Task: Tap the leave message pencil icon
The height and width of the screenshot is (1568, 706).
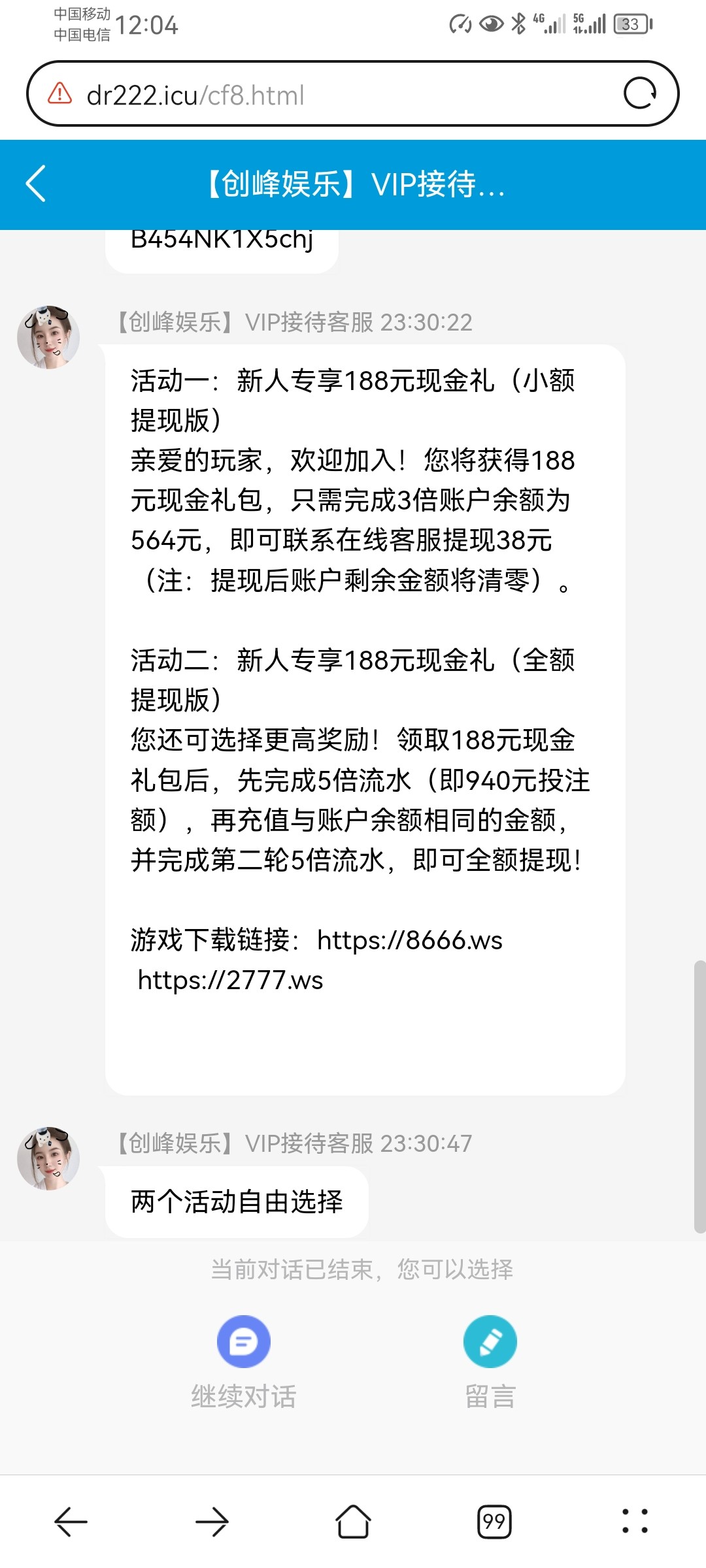Action: 489,1341
